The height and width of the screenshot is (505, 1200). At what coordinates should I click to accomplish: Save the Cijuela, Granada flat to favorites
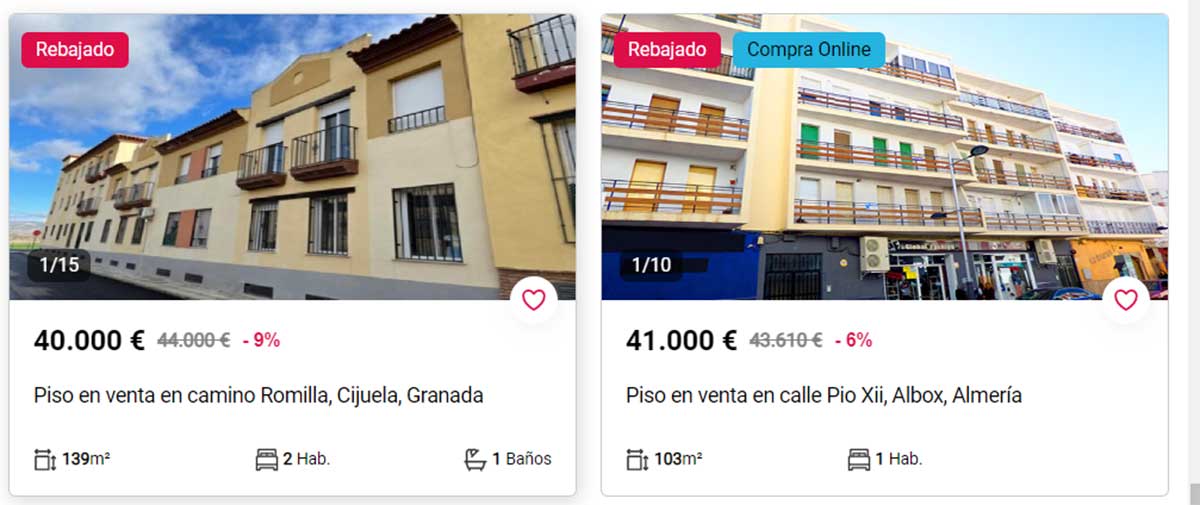(534, 300)
